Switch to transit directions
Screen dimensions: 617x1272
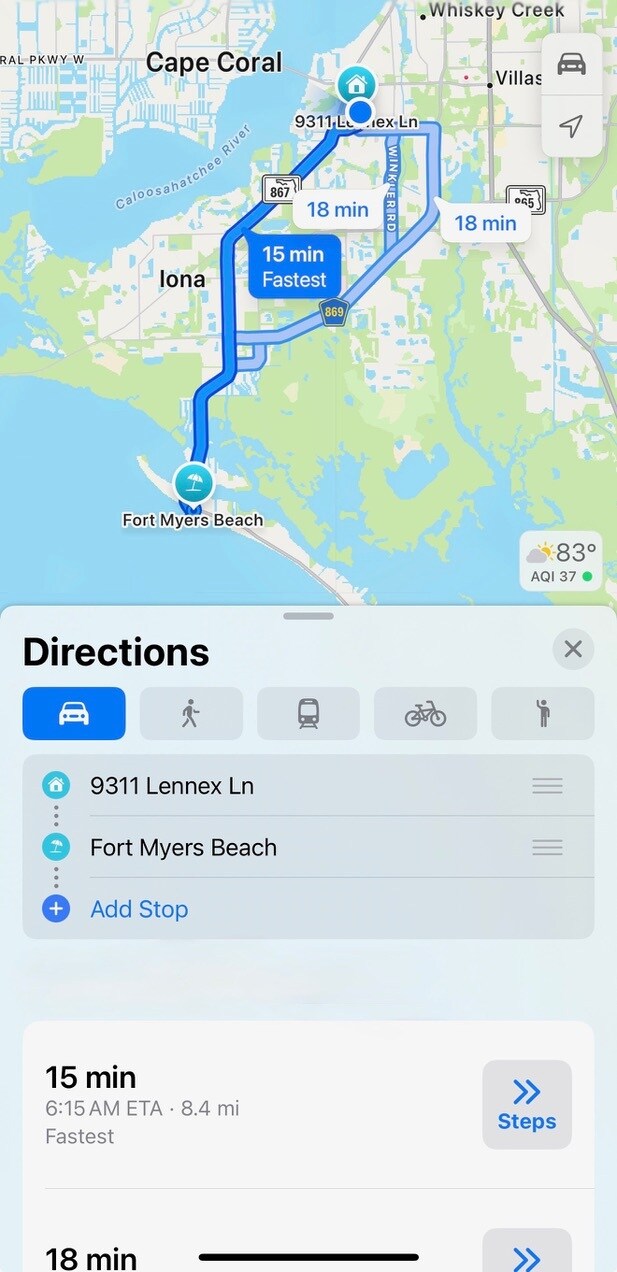tap(308, 713)
